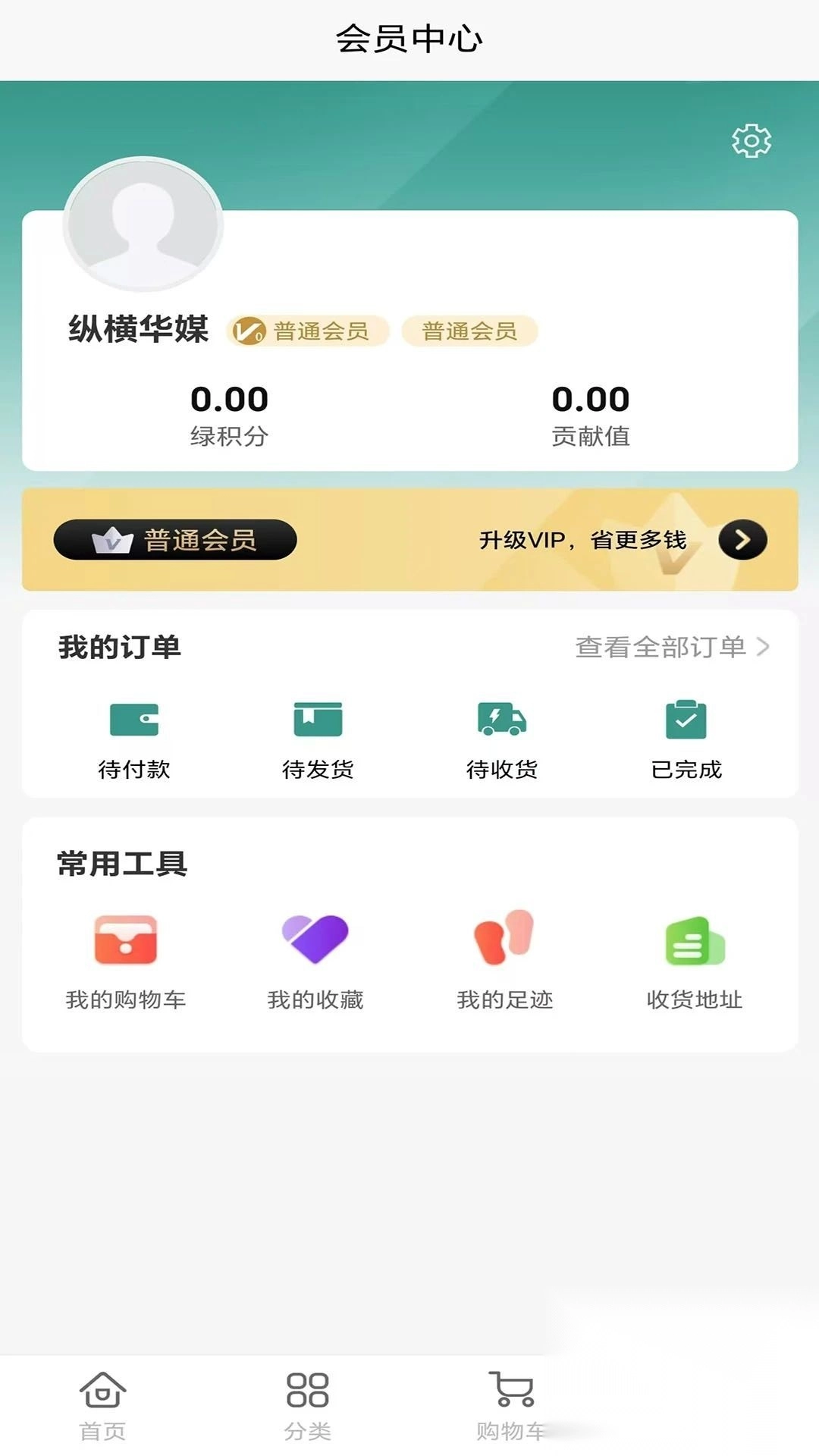This screenshot has width=819, height=1456.
Task: Switch to the 购物车 tab
Action: 512,1410
